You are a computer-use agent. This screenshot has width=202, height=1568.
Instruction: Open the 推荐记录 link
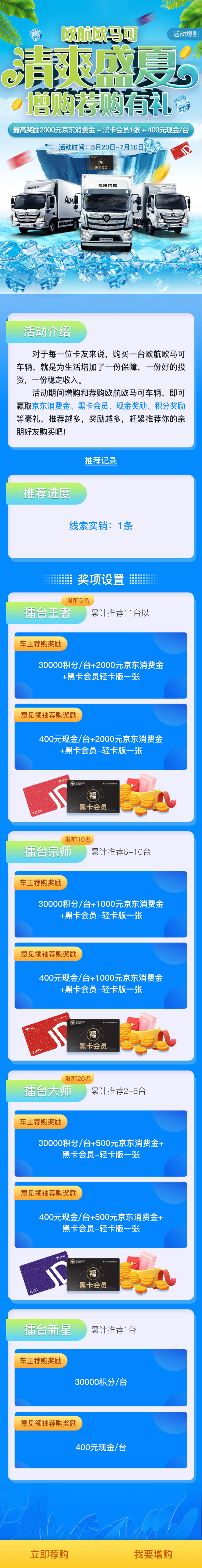tap(101, 461)
